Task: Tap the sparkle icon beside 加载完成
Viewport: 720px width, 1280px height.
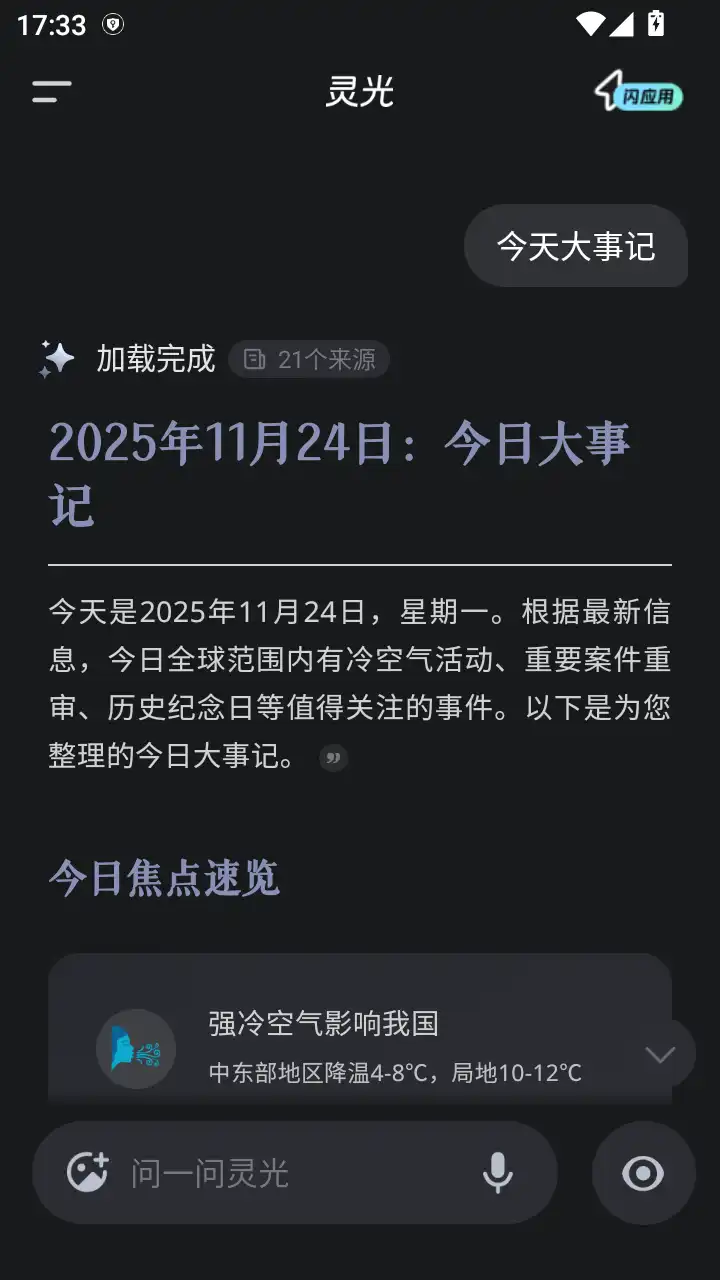Action: [57, 358]
